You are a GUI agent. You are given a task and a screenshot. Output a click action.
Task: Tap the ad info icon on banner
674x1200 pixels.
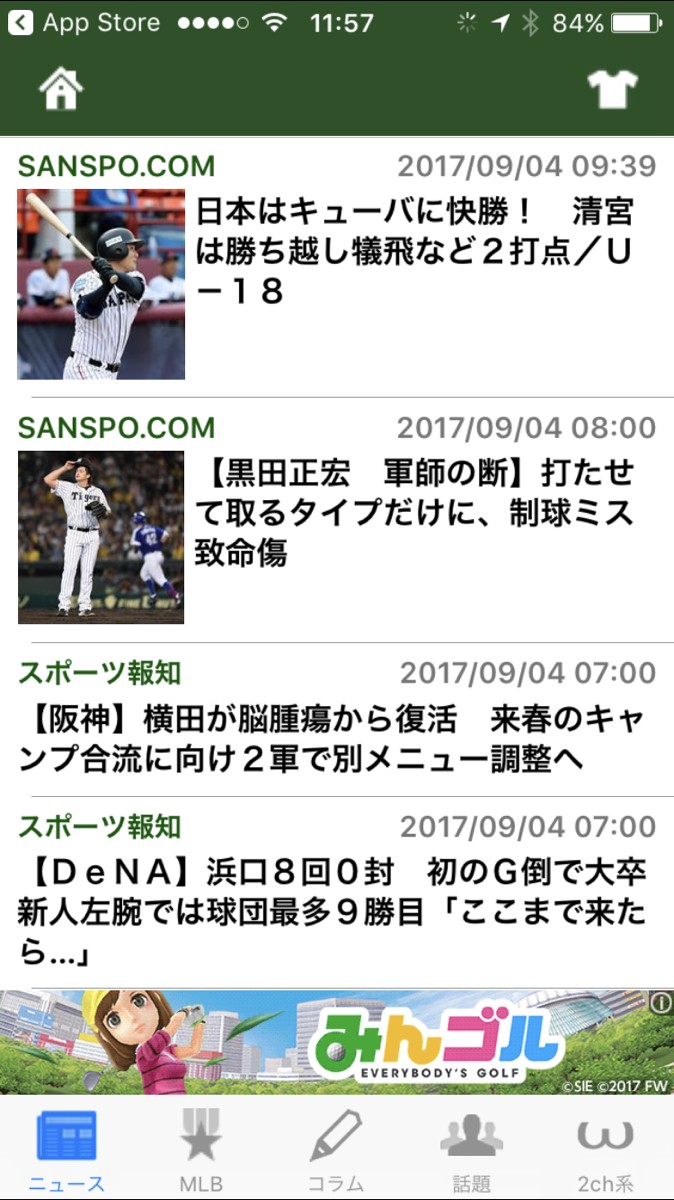pos(660,1003)
